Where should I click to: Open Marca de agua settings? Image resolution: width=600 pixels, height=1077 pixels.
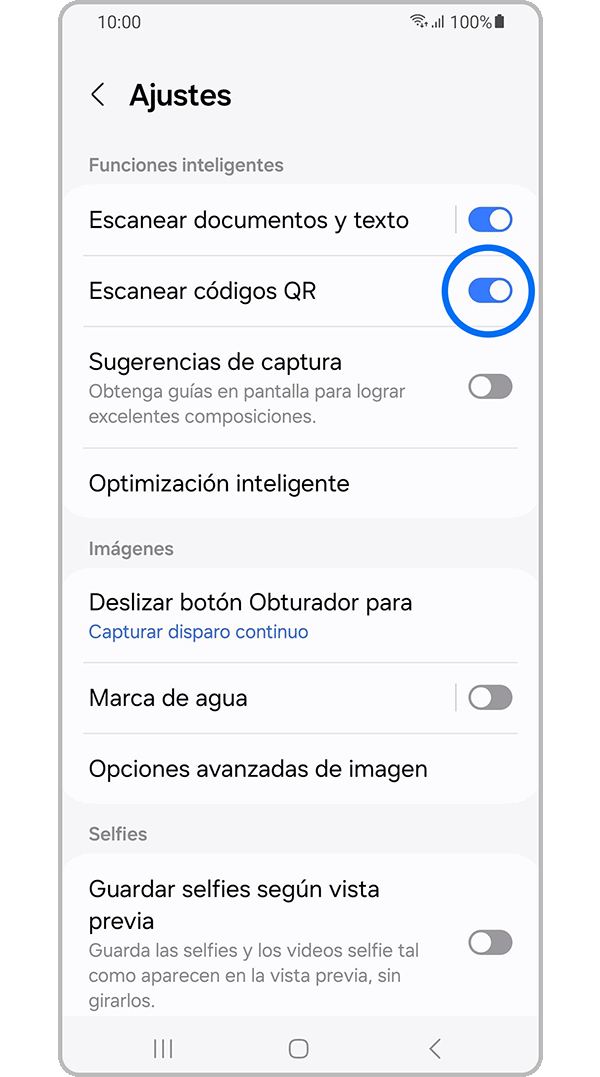pyautogui.click(x=250, y=698)
